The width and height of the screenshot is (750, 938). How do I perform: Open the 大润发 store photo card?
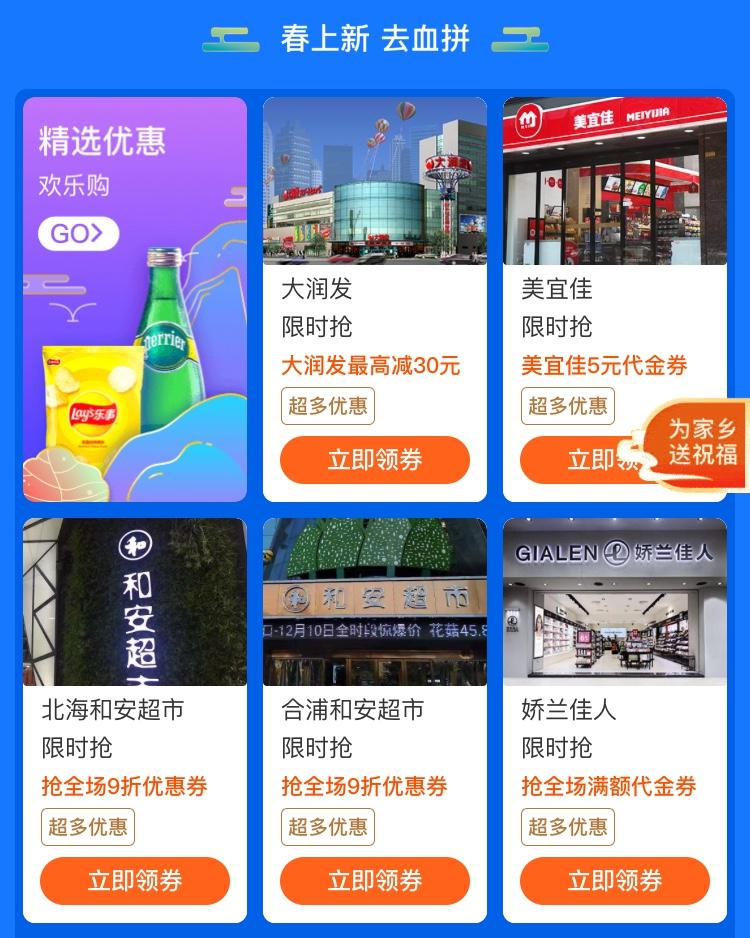pyautogui.click(x=374, y=181)
